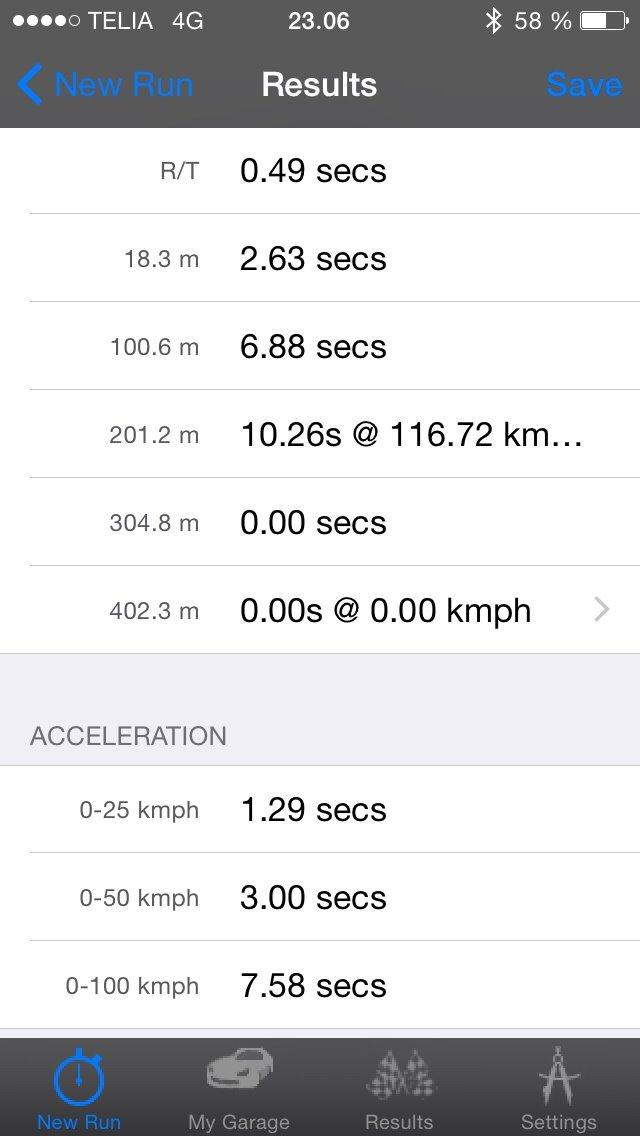
Task: Open the Settings tab
Action: (558, 1090)
